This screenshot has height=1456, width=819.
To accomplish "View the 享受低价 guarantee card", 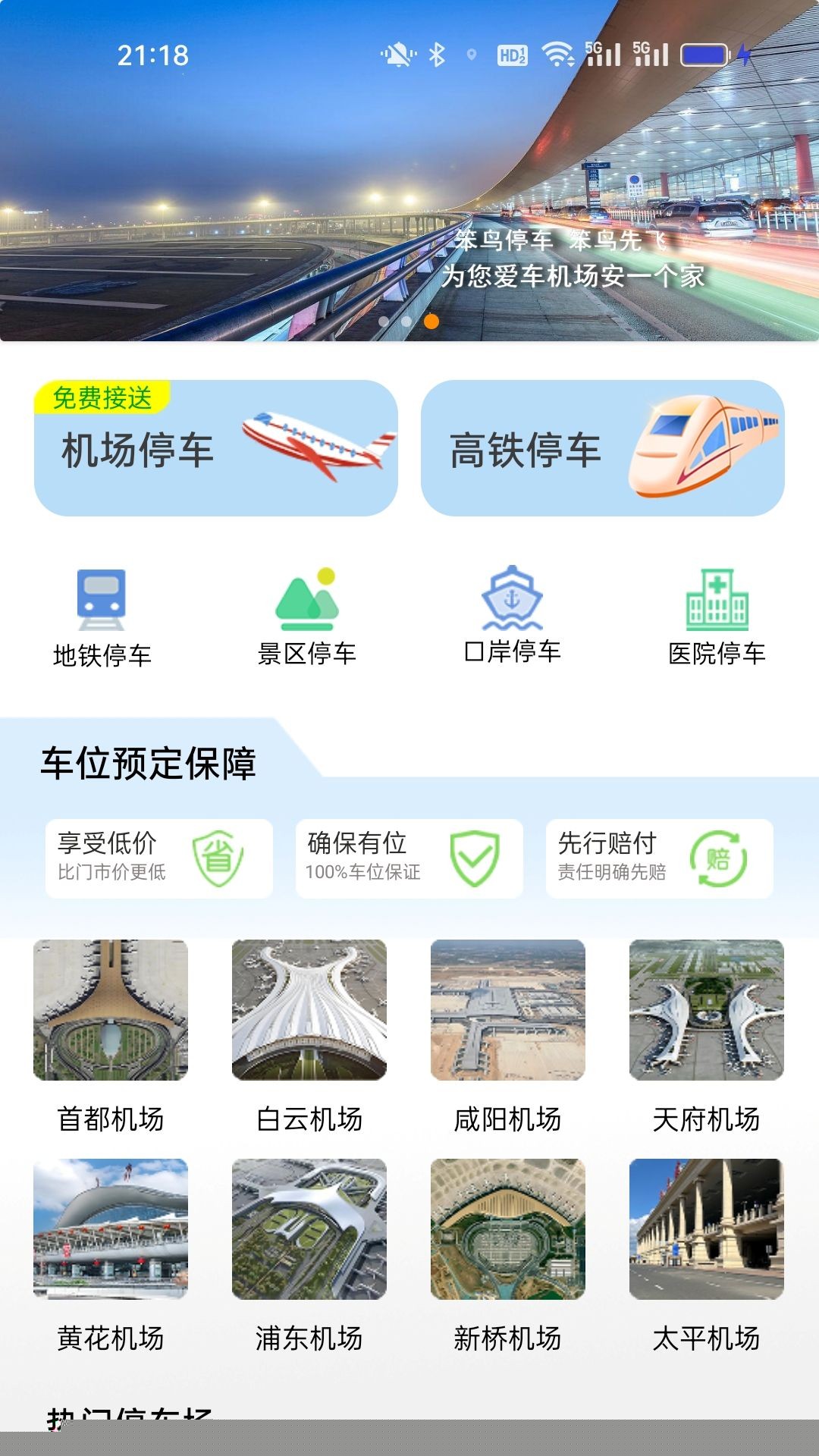I will [159, 858].
